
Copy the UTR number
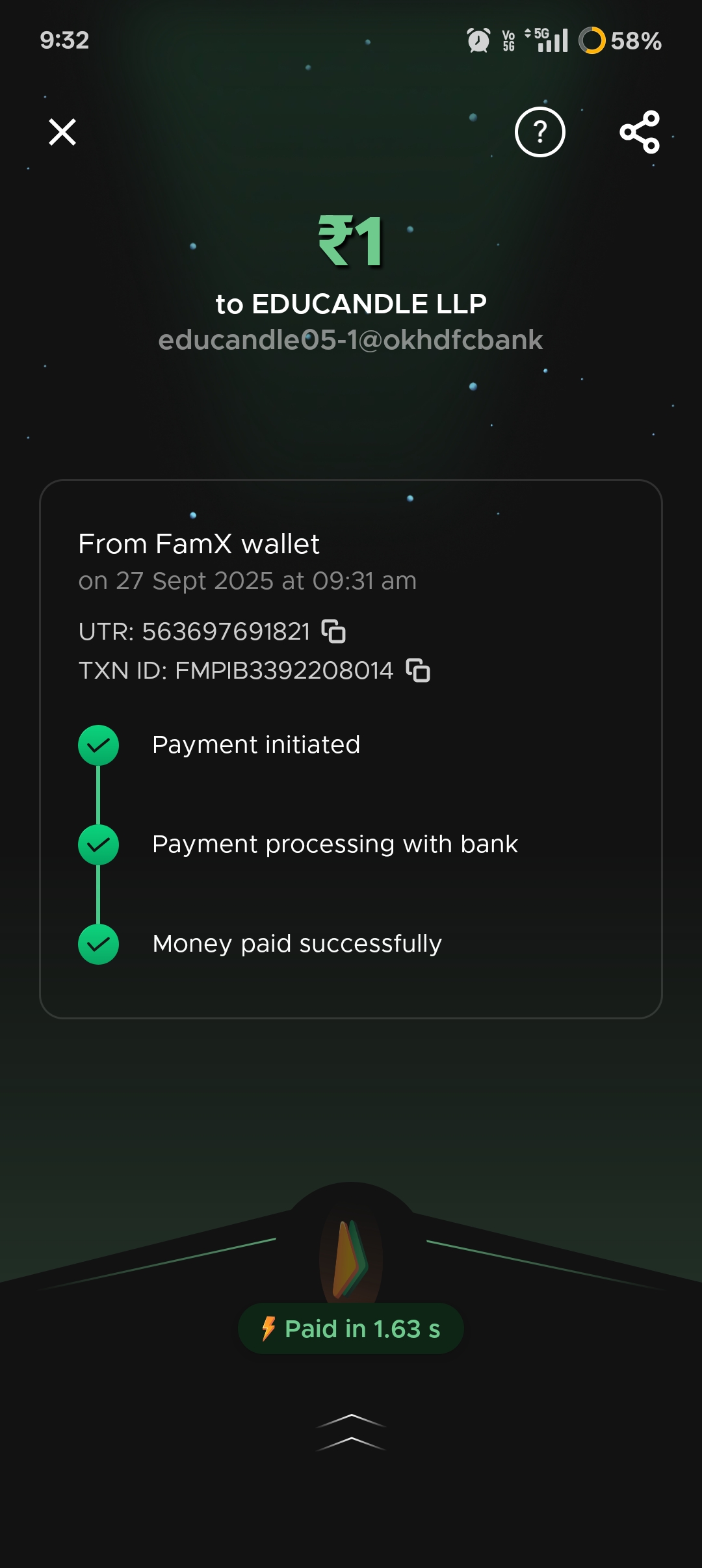click(x=333, y=631)
